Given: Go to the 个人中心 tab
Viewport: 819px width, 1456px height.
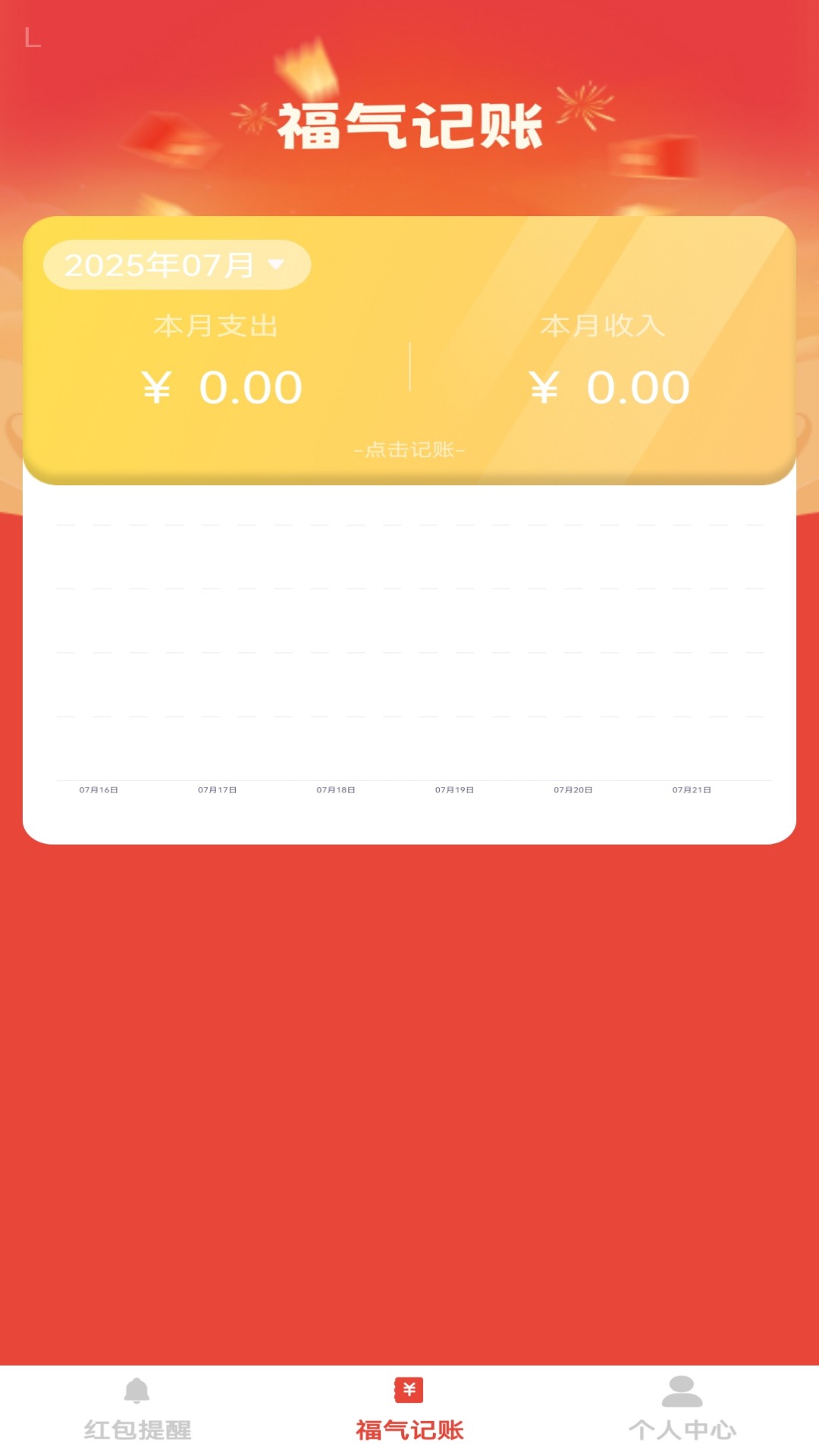Looking at the screenshot, I should coord(682,1410).
